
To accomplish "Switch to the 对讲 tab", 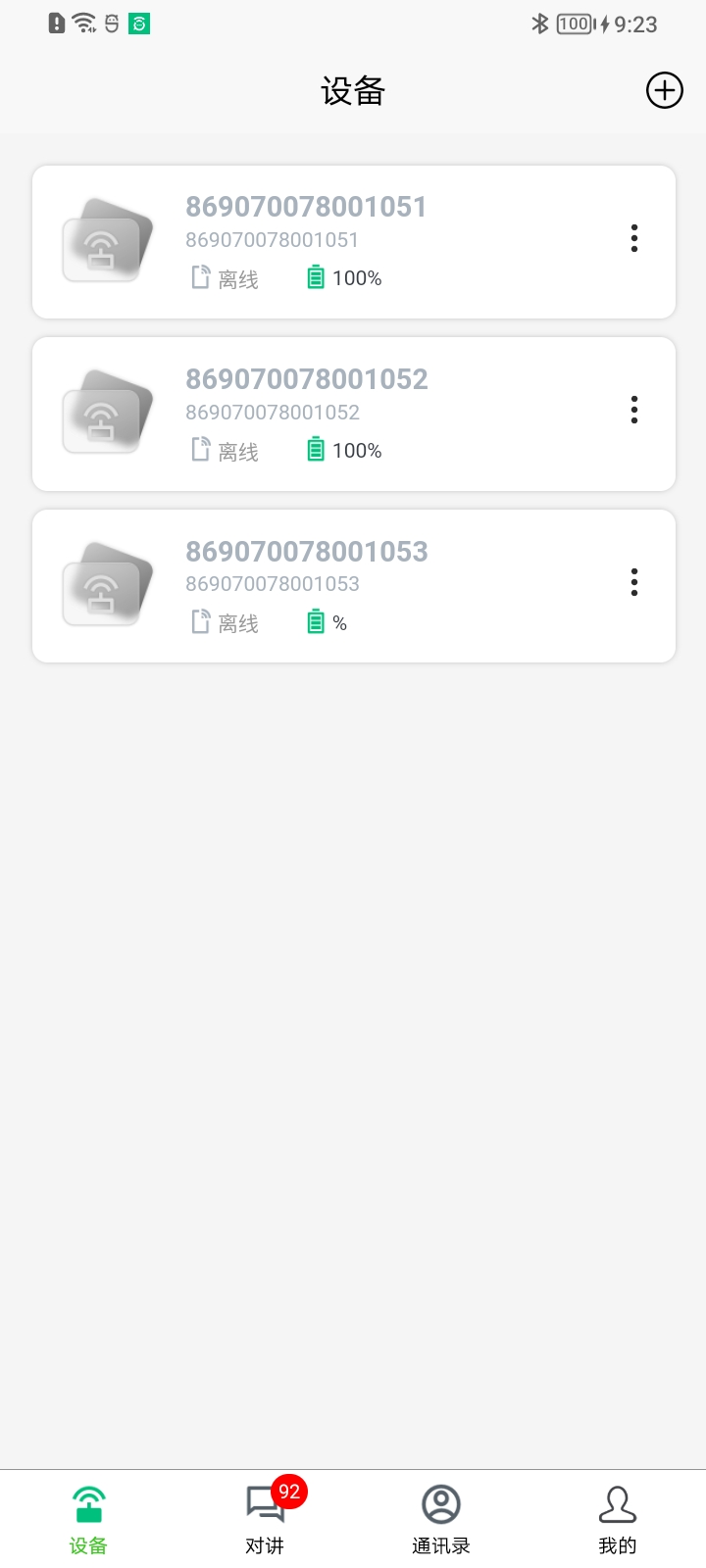I will pos(263,1517).
